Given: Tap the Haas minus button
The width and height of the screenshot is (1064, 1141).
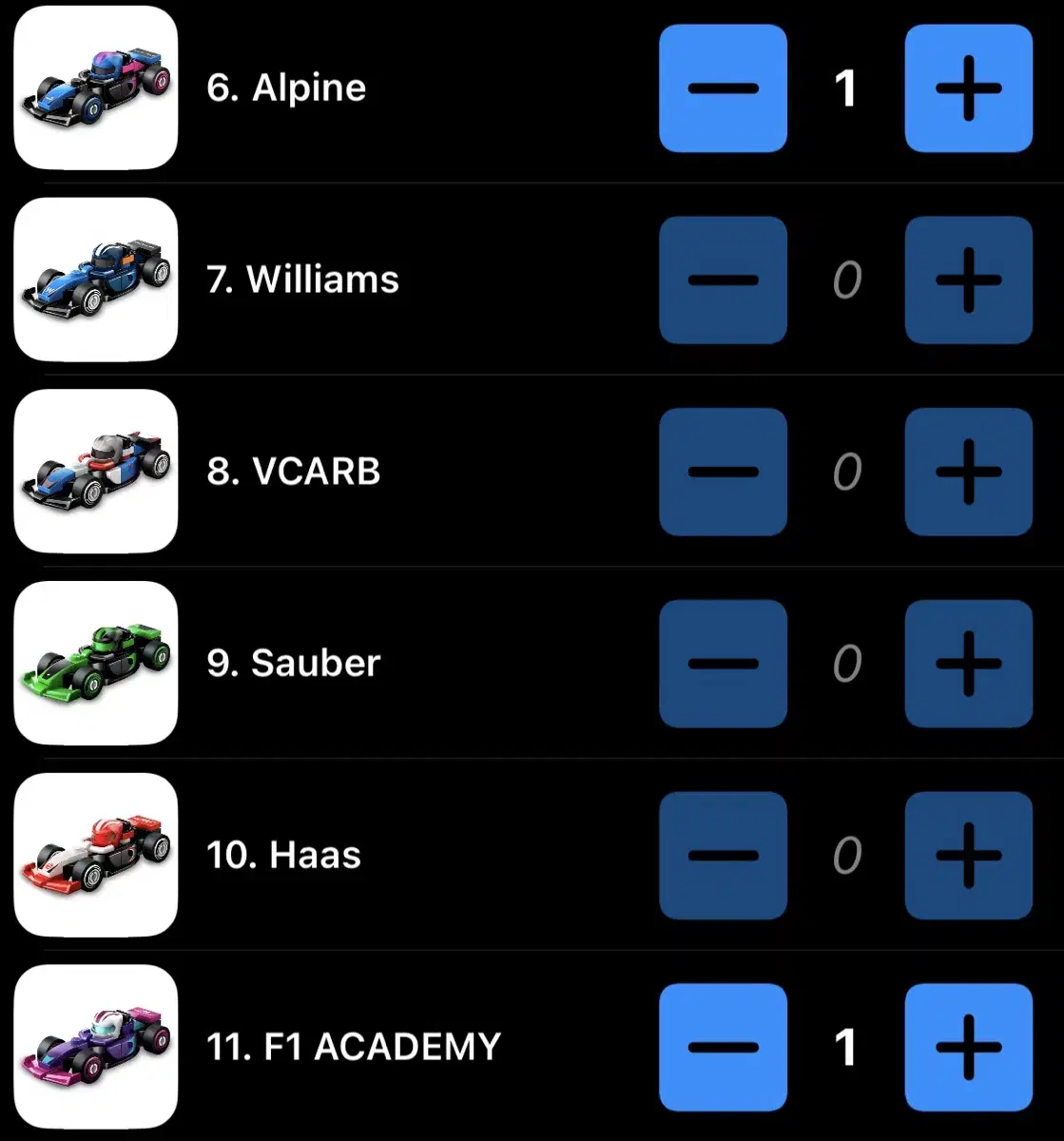Looking at the screenshot, I should [723, 856].
